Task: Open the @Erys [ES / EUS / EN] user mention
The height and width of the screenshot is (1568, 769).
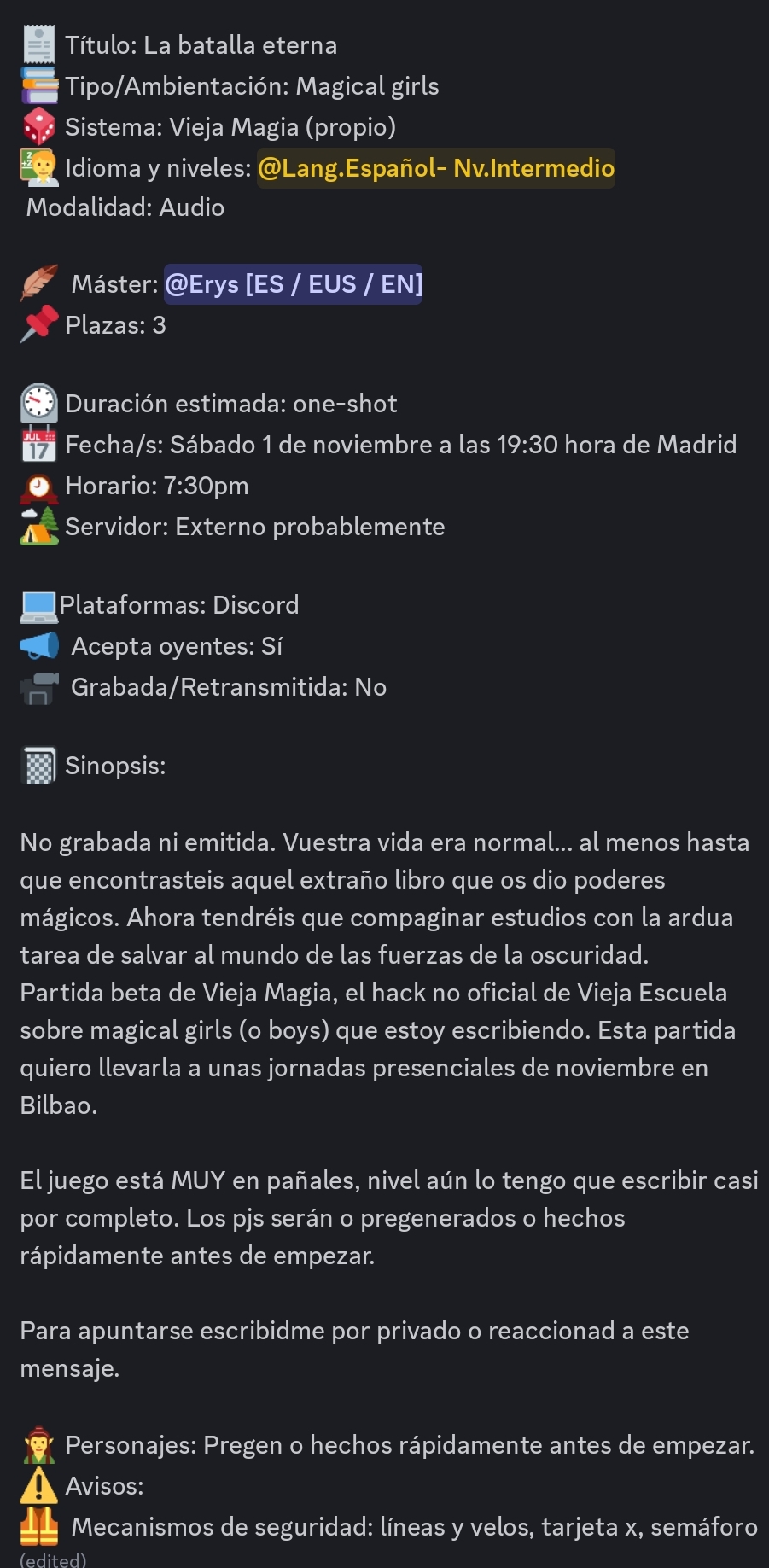Action: 293,284
